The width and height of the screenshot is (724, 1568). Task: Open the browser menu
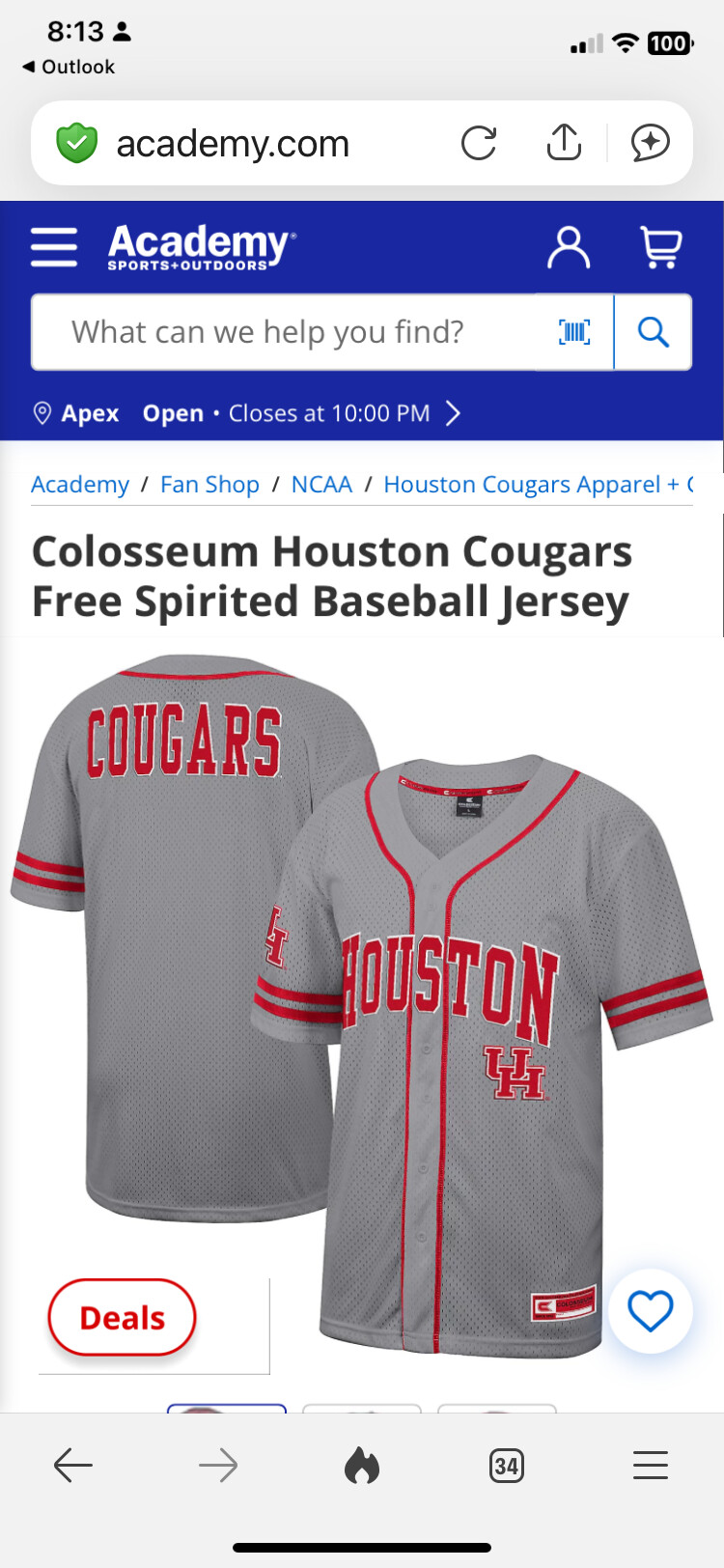click(x=651, y=1467)
